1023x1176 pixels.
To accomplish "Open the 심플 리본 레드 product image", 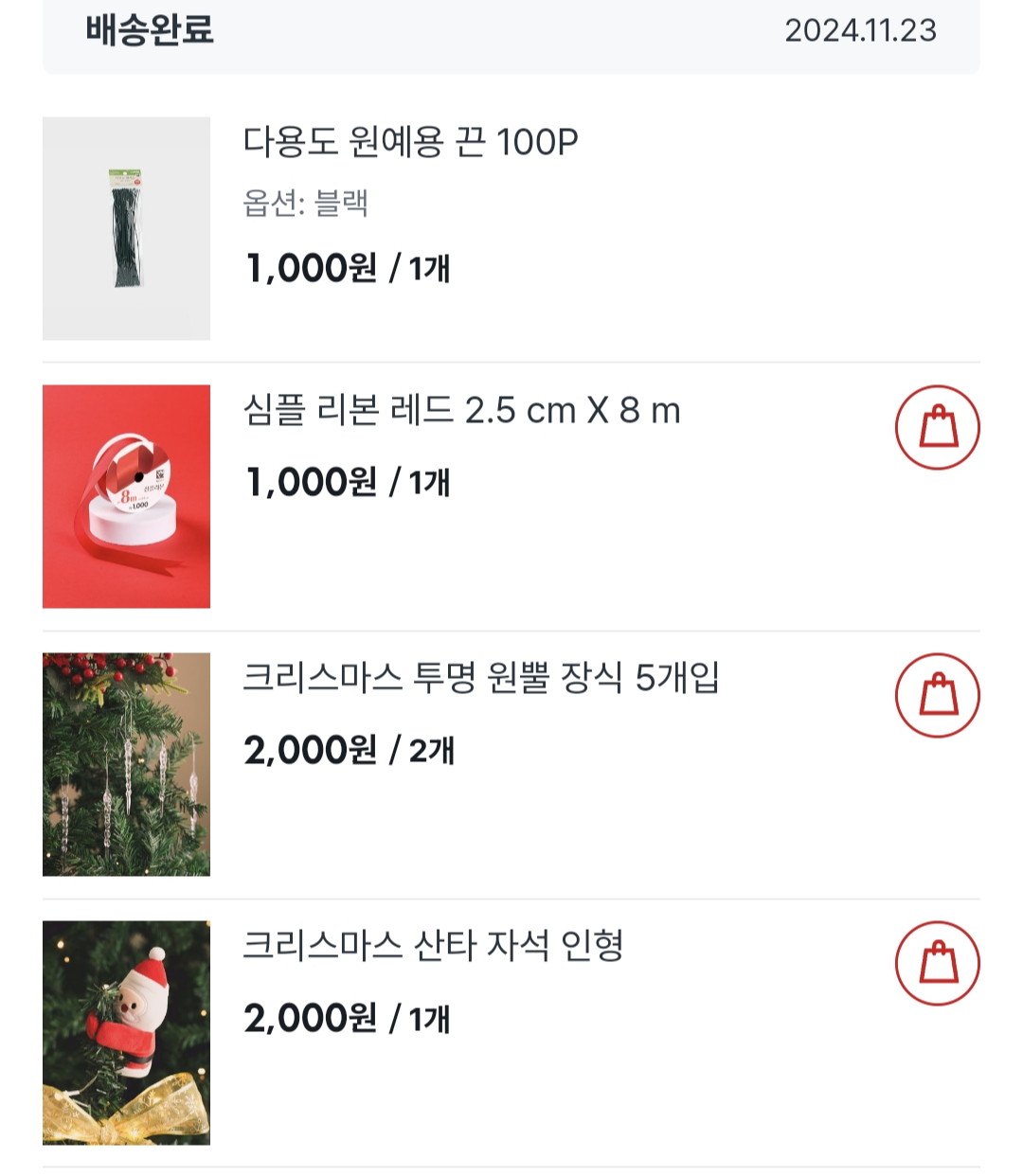I will tap(126, 496).
